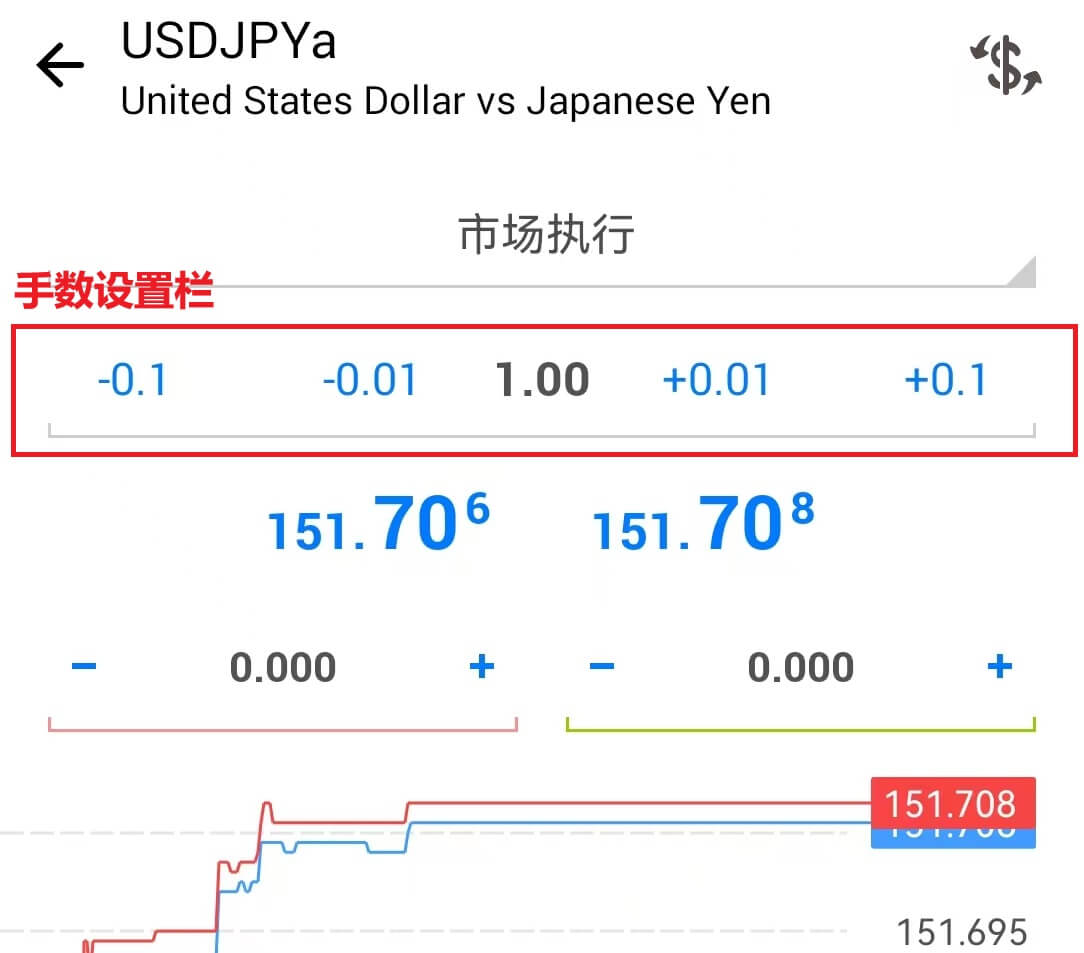Go back with the arrow icon
This screenshot has width=1084, height=953.
(x=60, y=67)
